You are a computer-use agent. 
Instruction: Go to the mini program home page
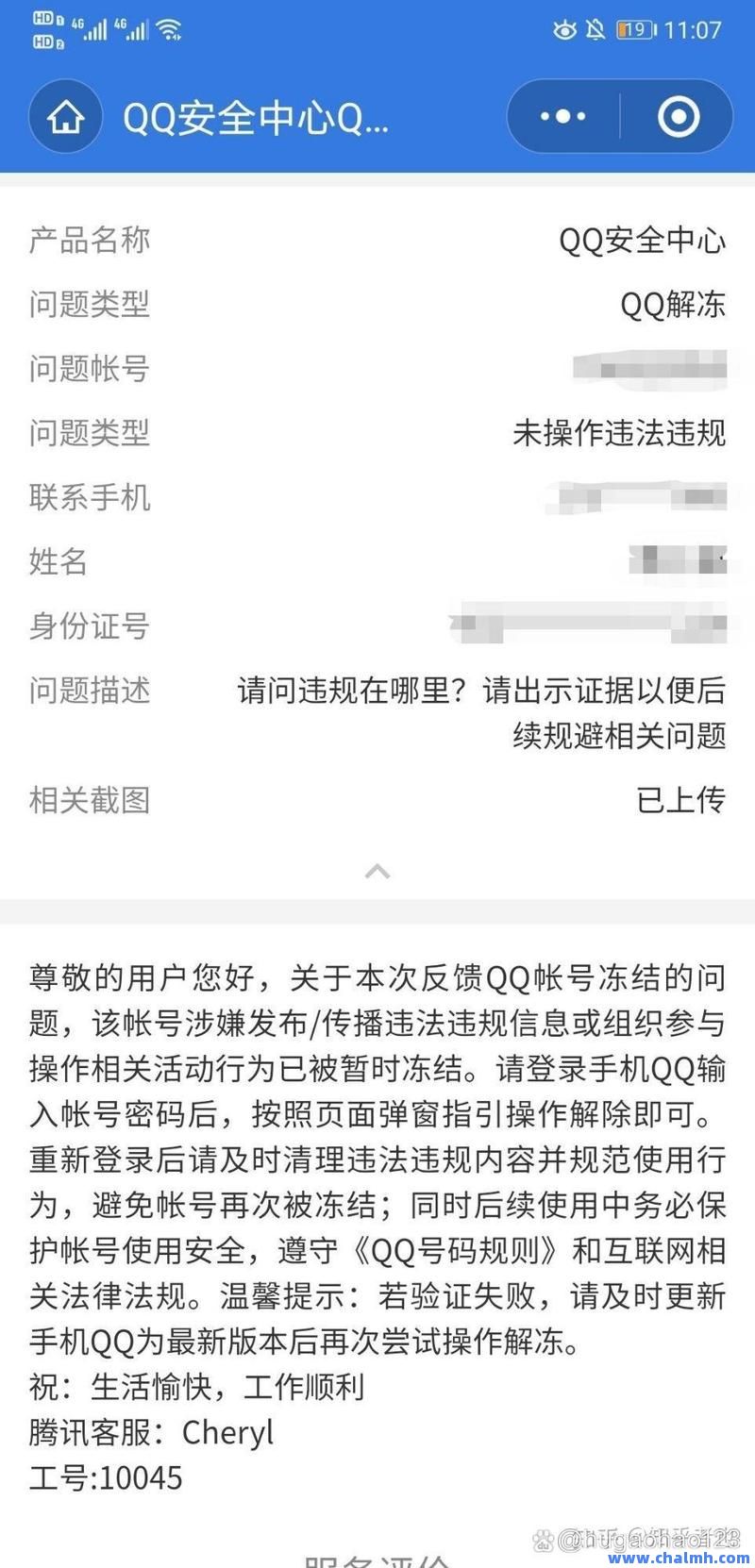click(65, 117)
